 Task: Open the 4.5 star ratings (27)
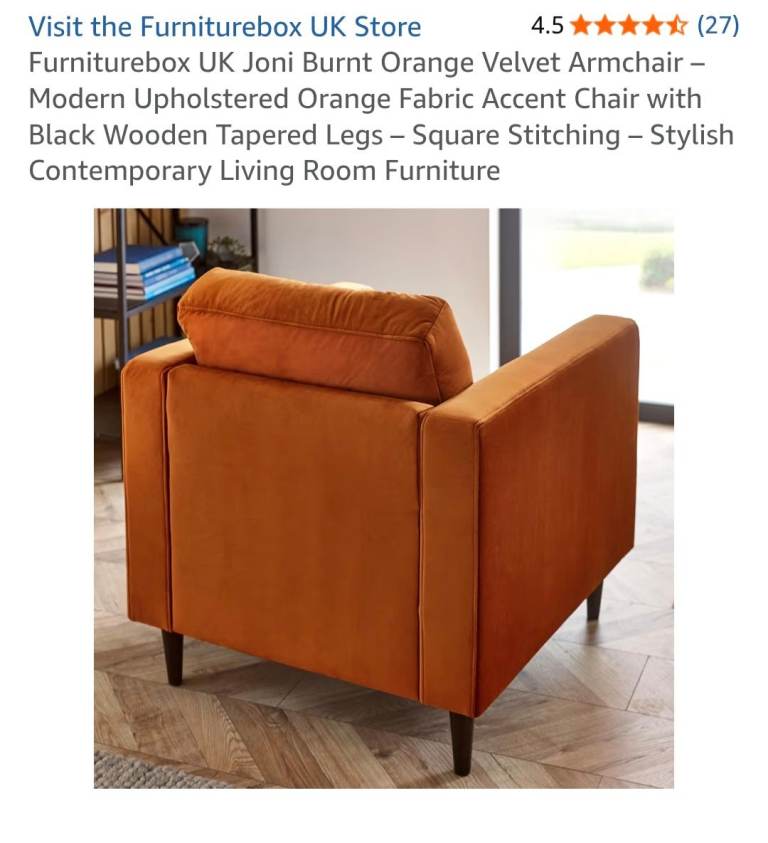tap(635, 26)
